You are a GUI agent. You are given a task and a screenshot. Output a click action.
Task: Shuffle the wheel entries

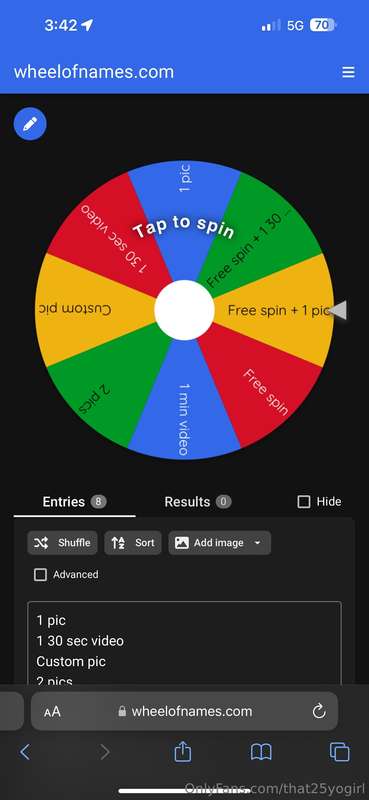click(62, 543)
